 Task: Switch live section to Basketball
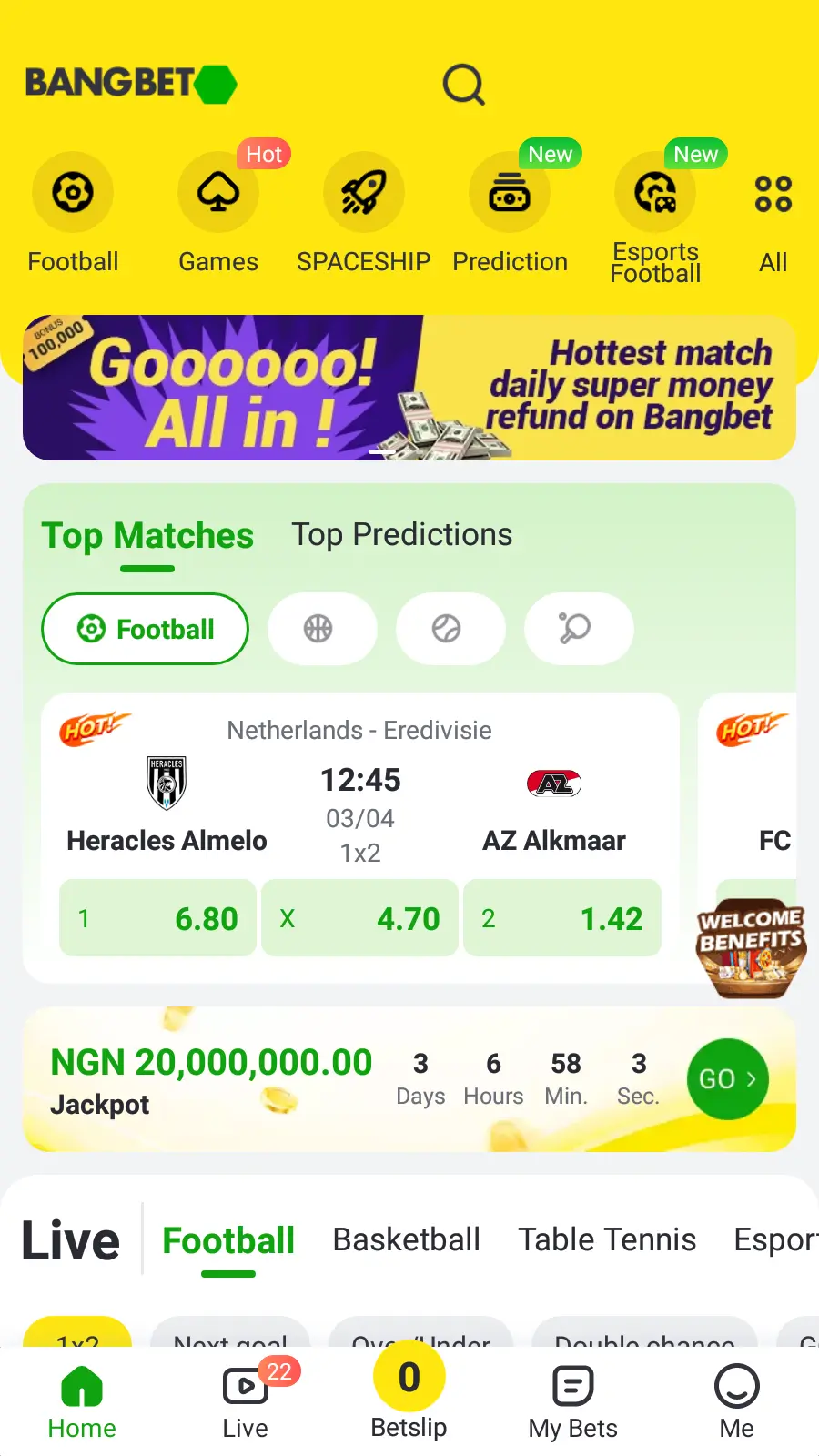pos(406,1240)
